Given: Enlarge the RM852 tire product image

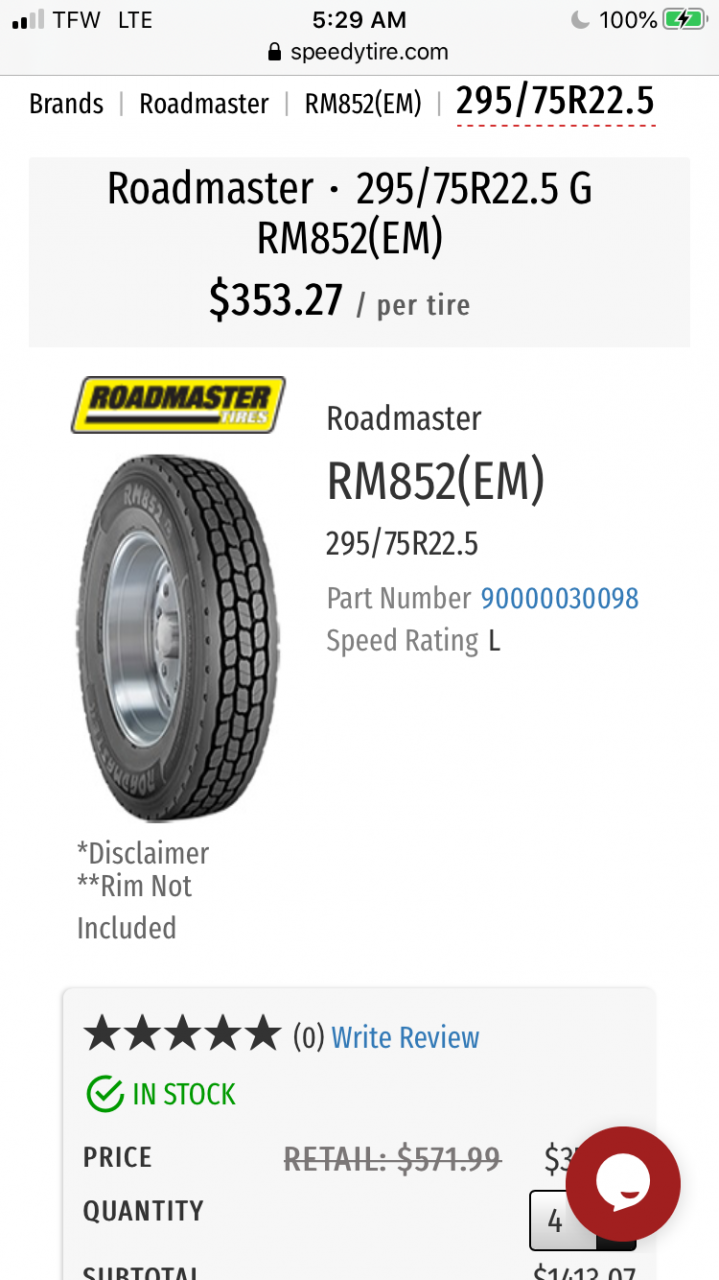Looking at the screenshot, I should pos(178,637).
